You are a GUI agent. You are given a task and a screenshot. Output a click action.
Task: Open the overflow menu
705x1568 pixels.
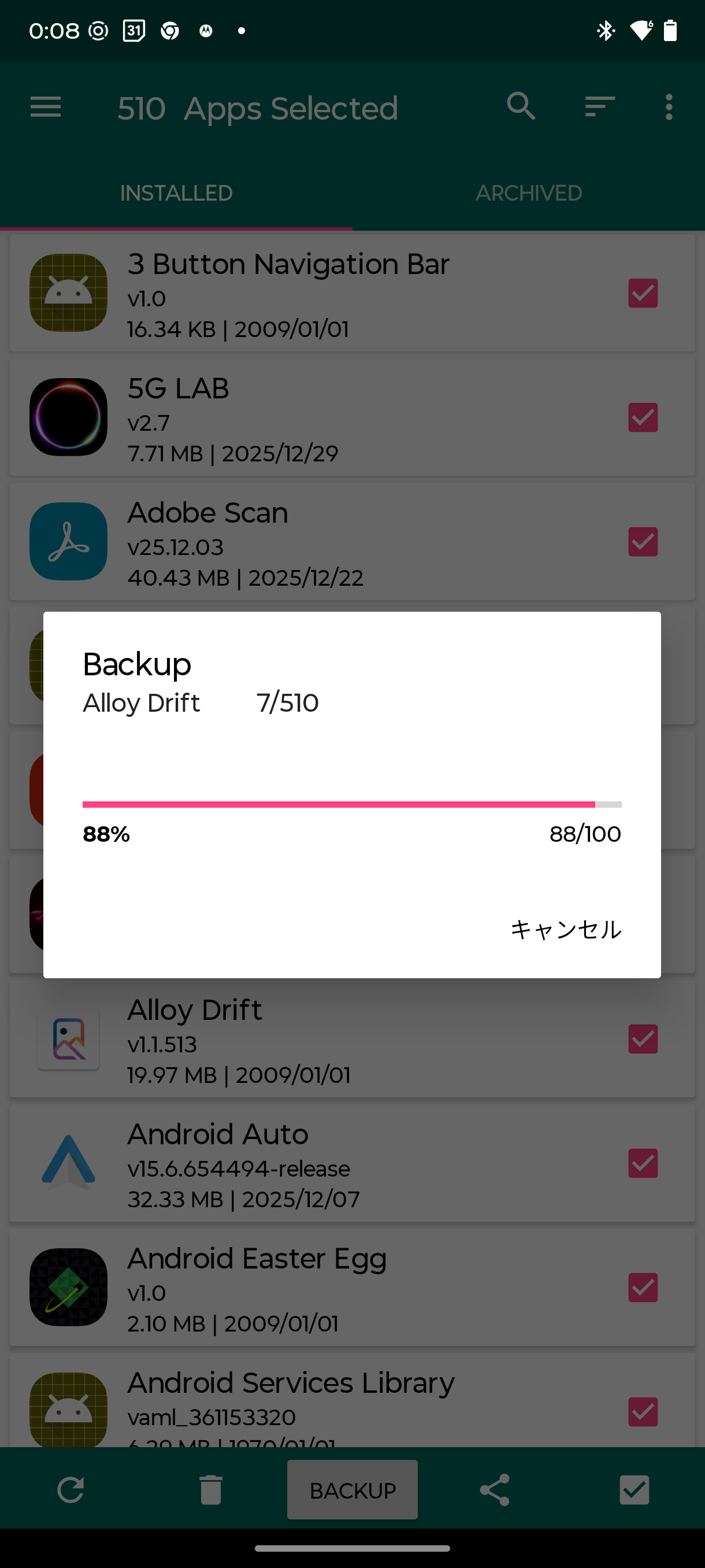pyautogui.click(x=669, y=107)
